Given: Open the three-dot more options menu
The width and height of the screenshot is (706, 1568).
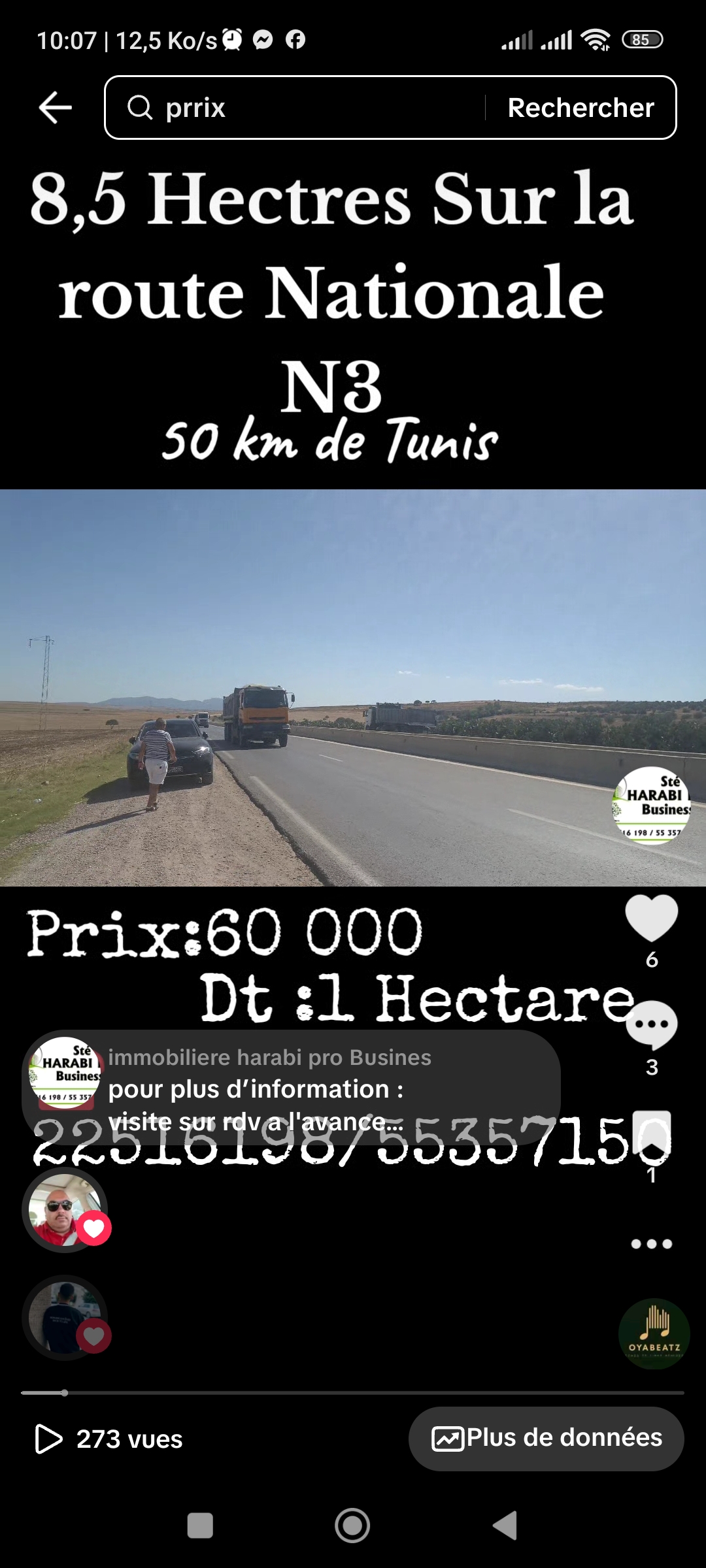Looking at the screenshot, I should (x=651, y=1244).
